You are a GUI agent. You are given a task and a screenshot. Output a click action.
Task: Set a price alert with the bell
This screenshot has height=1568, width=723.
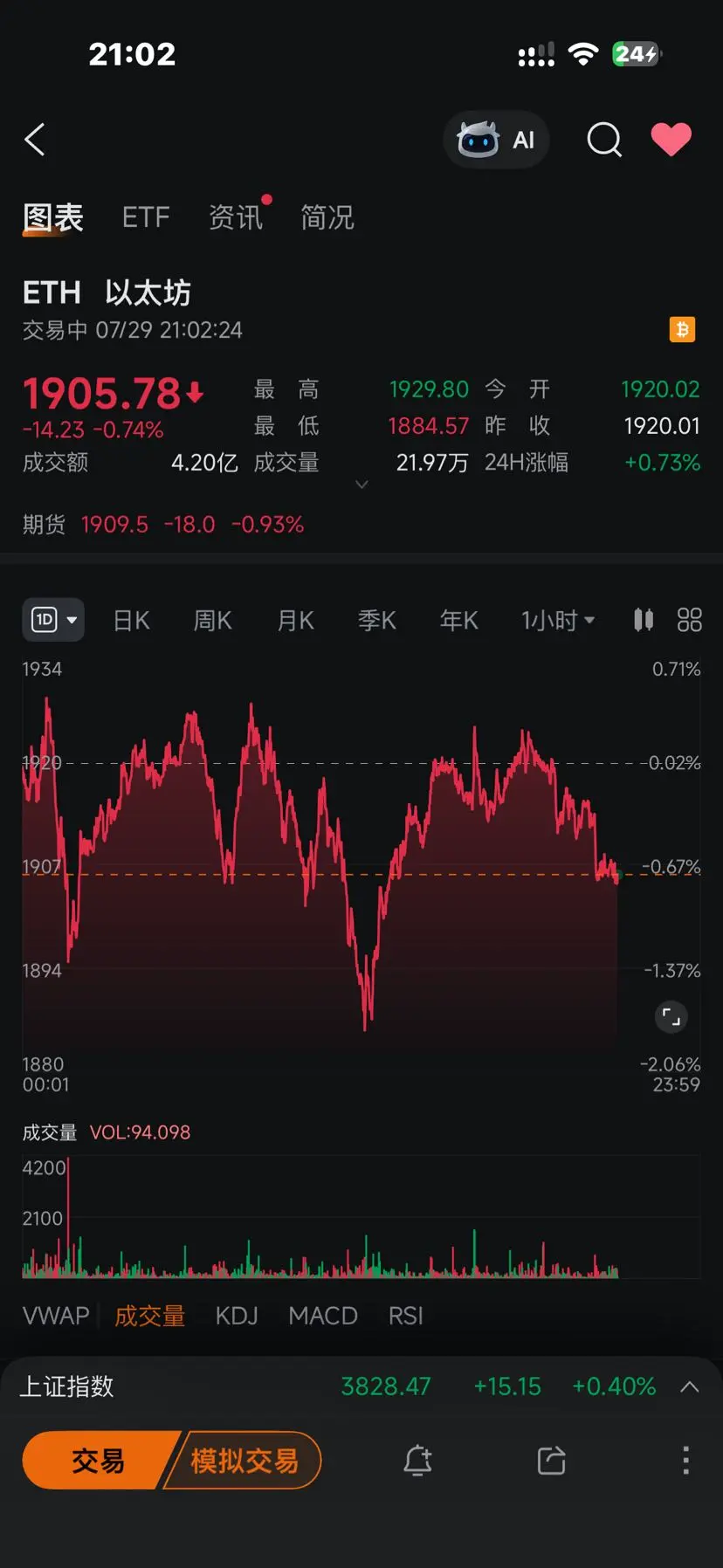pyautogui.click(x=417, y=1460)
